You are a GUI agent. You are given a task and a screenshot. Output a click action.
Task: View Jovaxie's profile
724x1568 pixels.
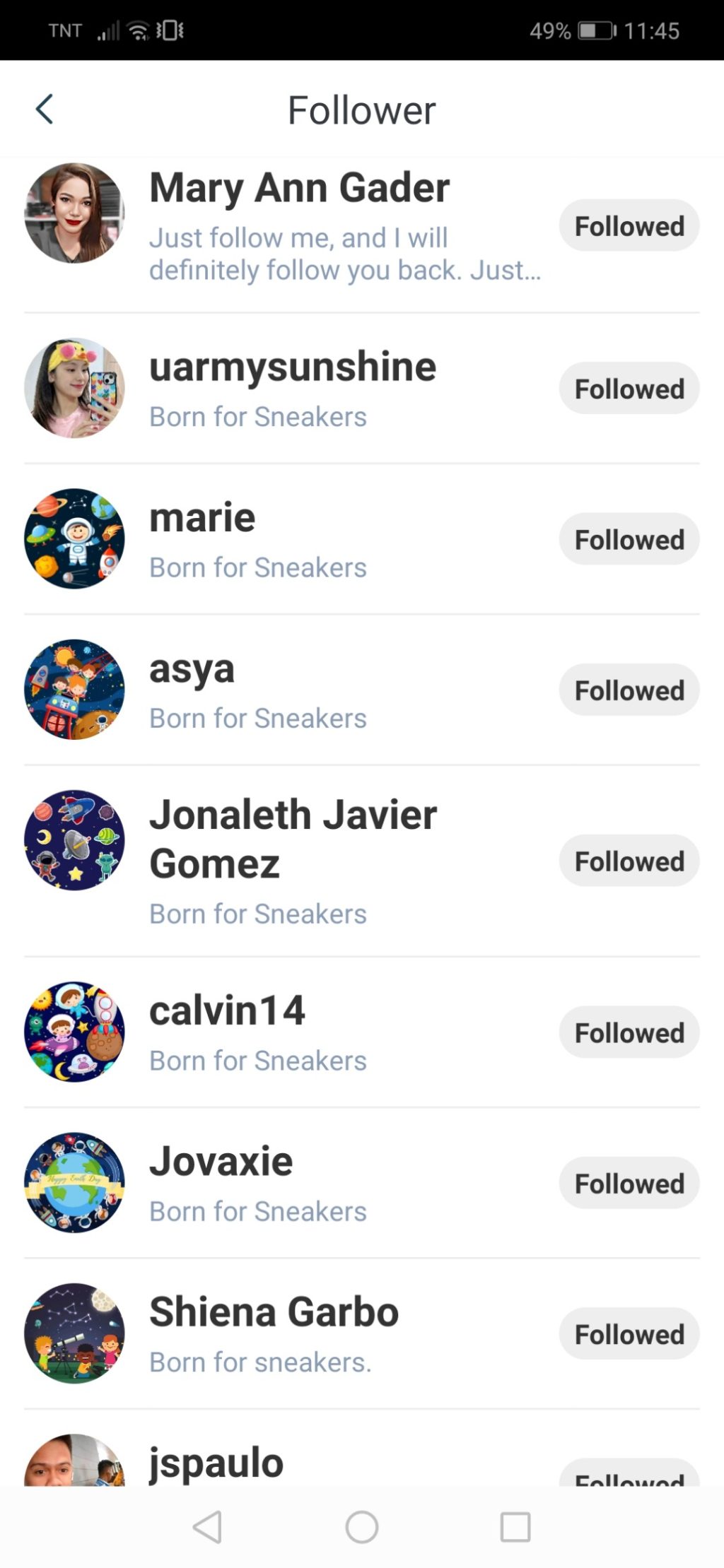click(221, 1162)
